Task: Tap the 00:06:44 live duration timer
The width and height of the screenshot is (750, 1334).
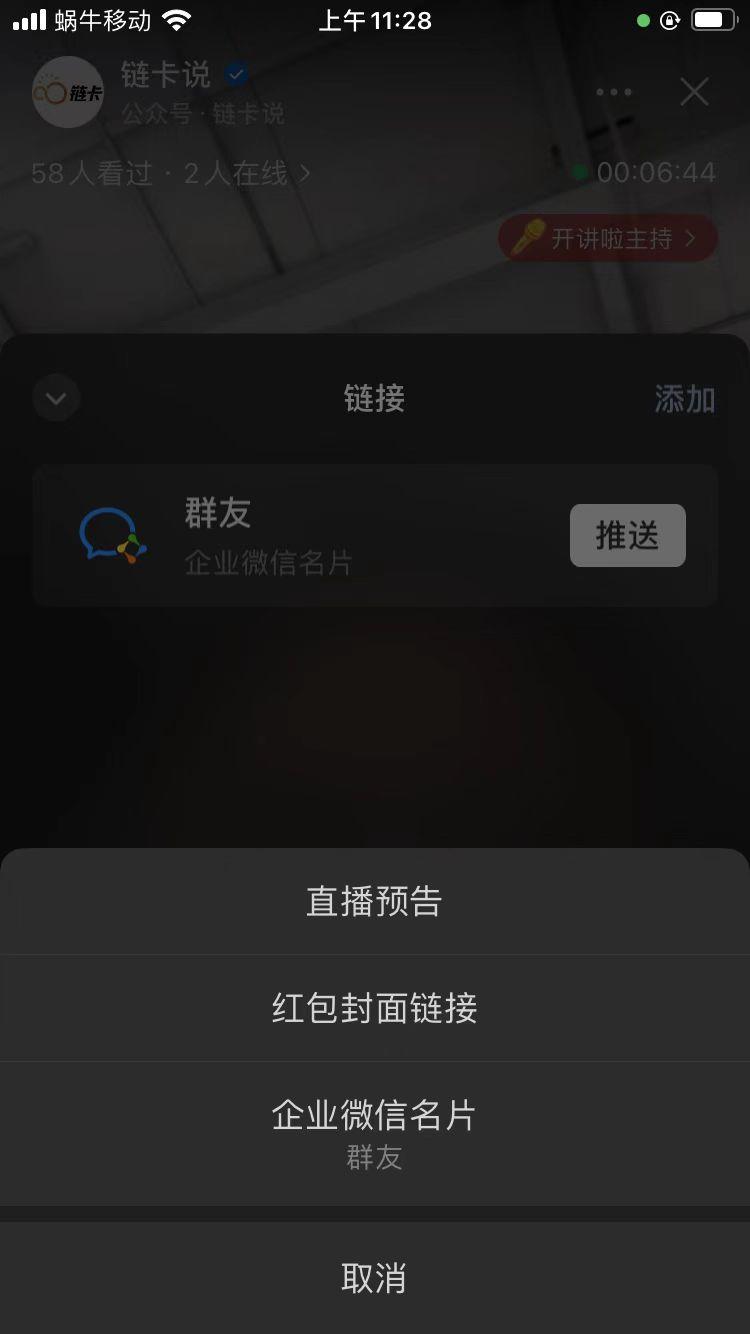Action: point(656,173)
